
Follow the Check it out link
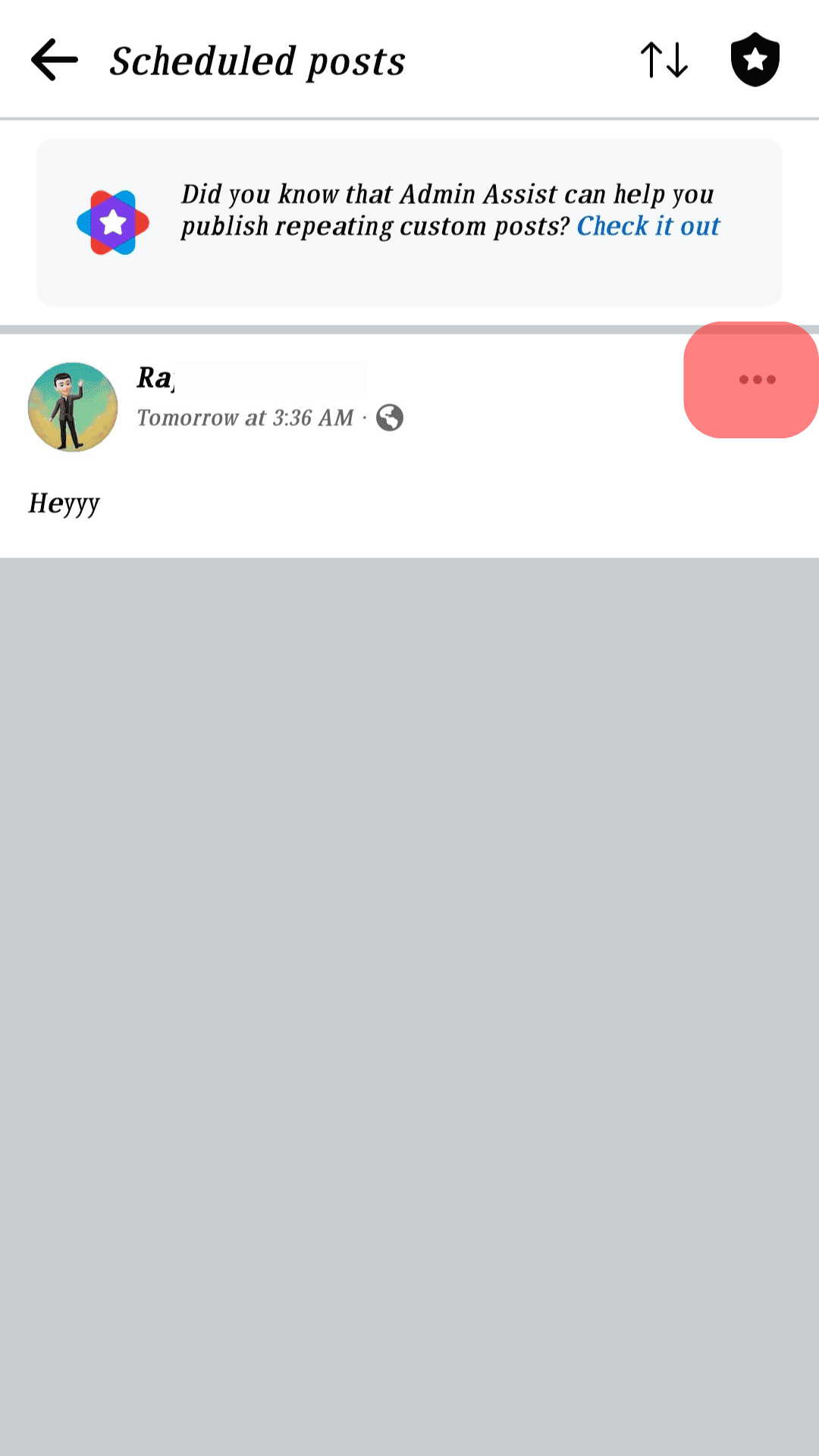tap(648, 226)
